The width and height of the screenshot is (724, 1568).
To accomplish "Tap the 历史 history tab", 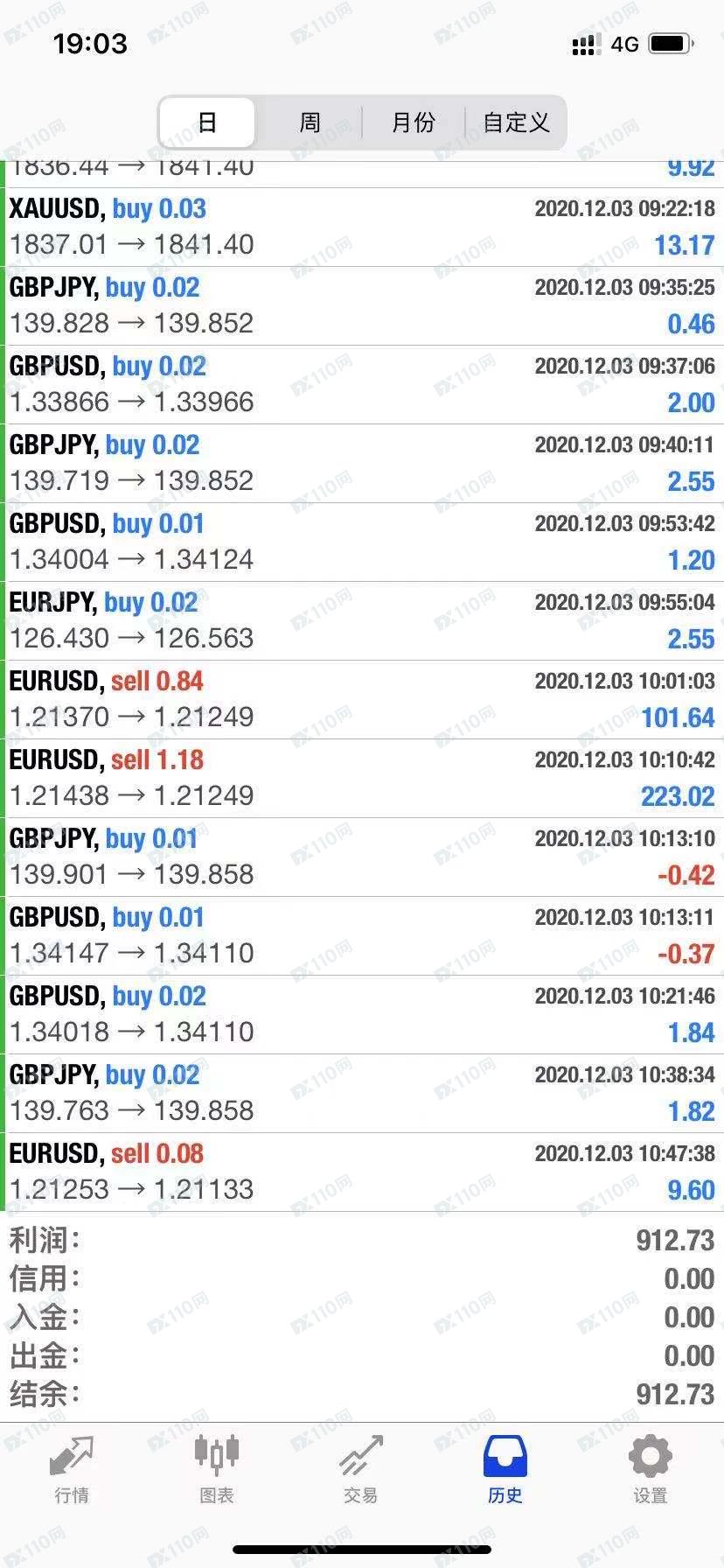I will [505, 1470].
